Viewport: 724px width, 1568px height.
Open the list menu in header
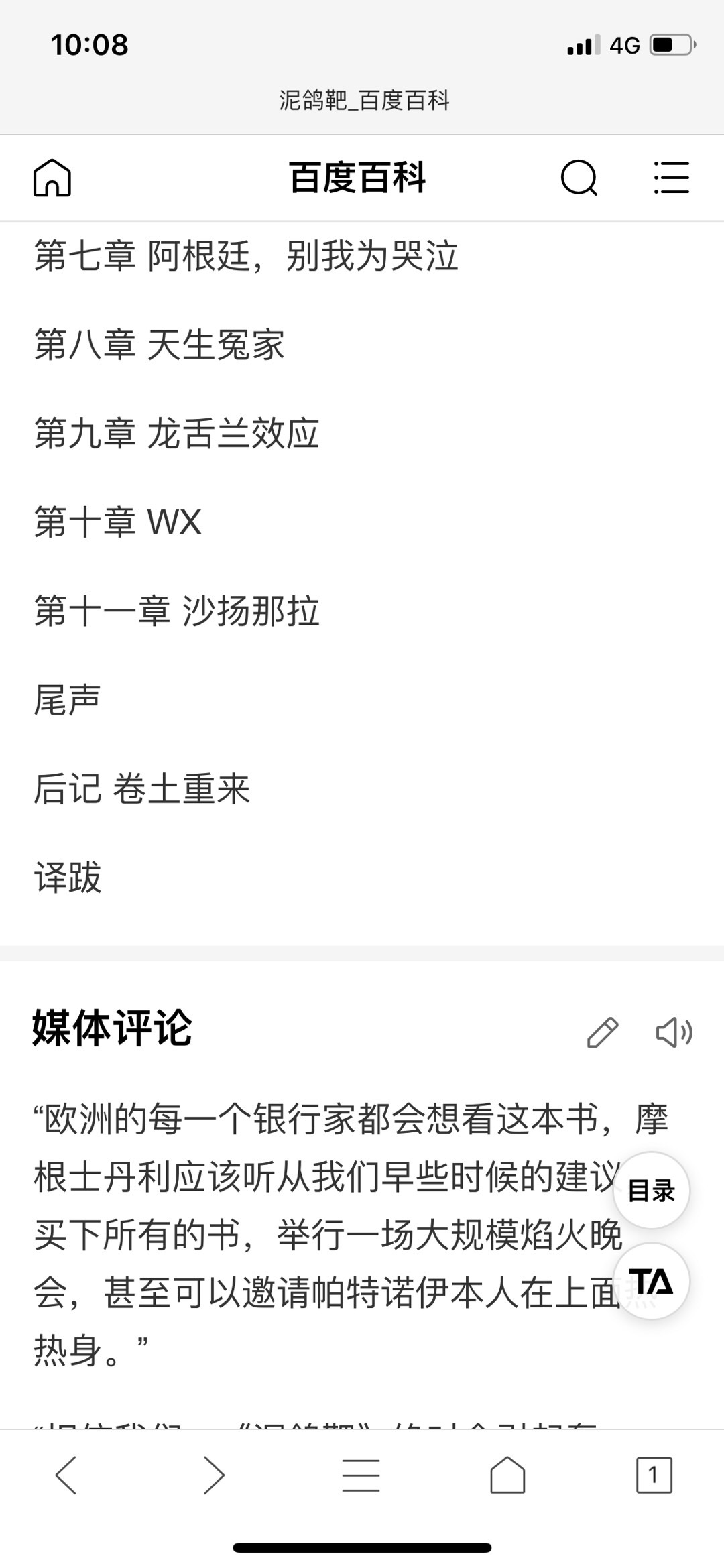[x=671, y=178]
